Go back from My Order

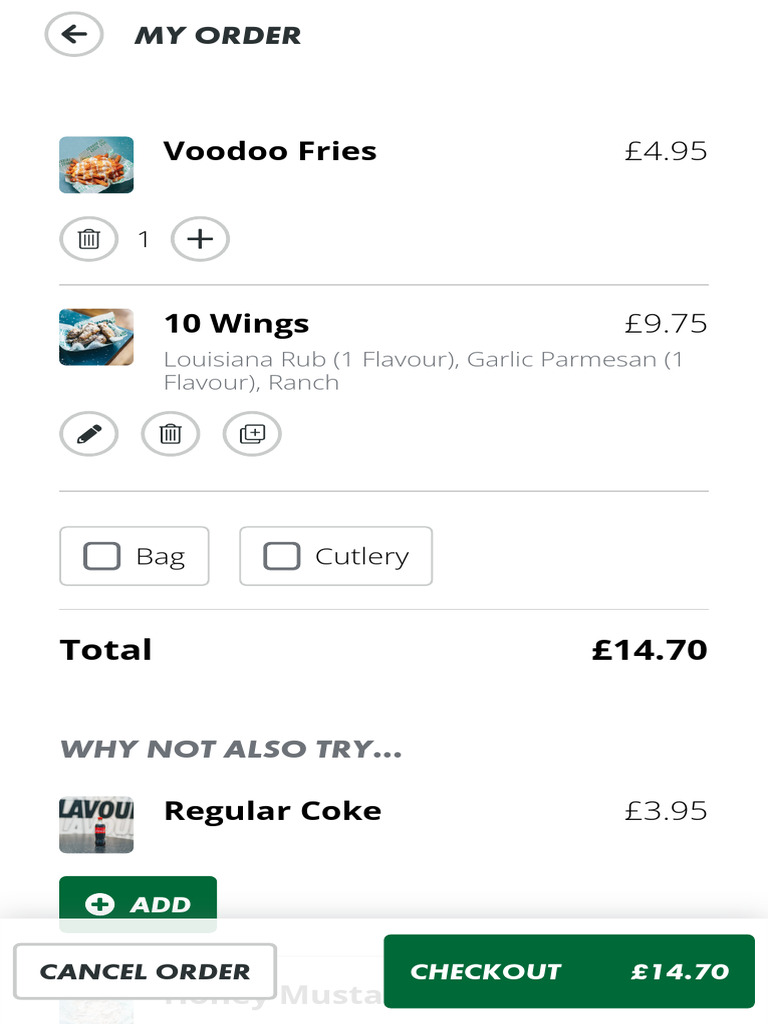(73, 35)
